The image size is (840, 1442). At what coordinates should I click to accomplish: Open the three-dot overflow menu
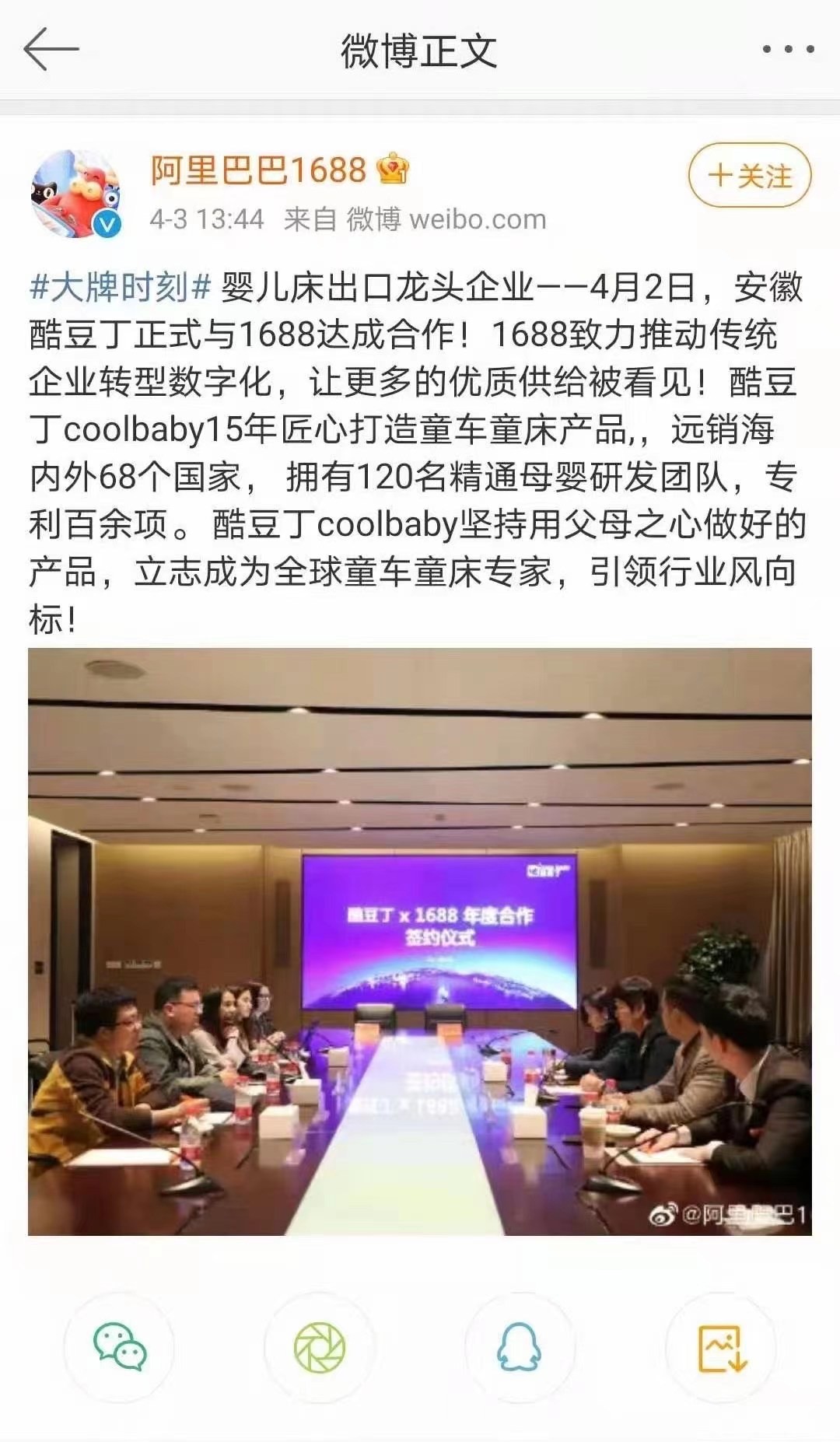(x=788, y=49)
